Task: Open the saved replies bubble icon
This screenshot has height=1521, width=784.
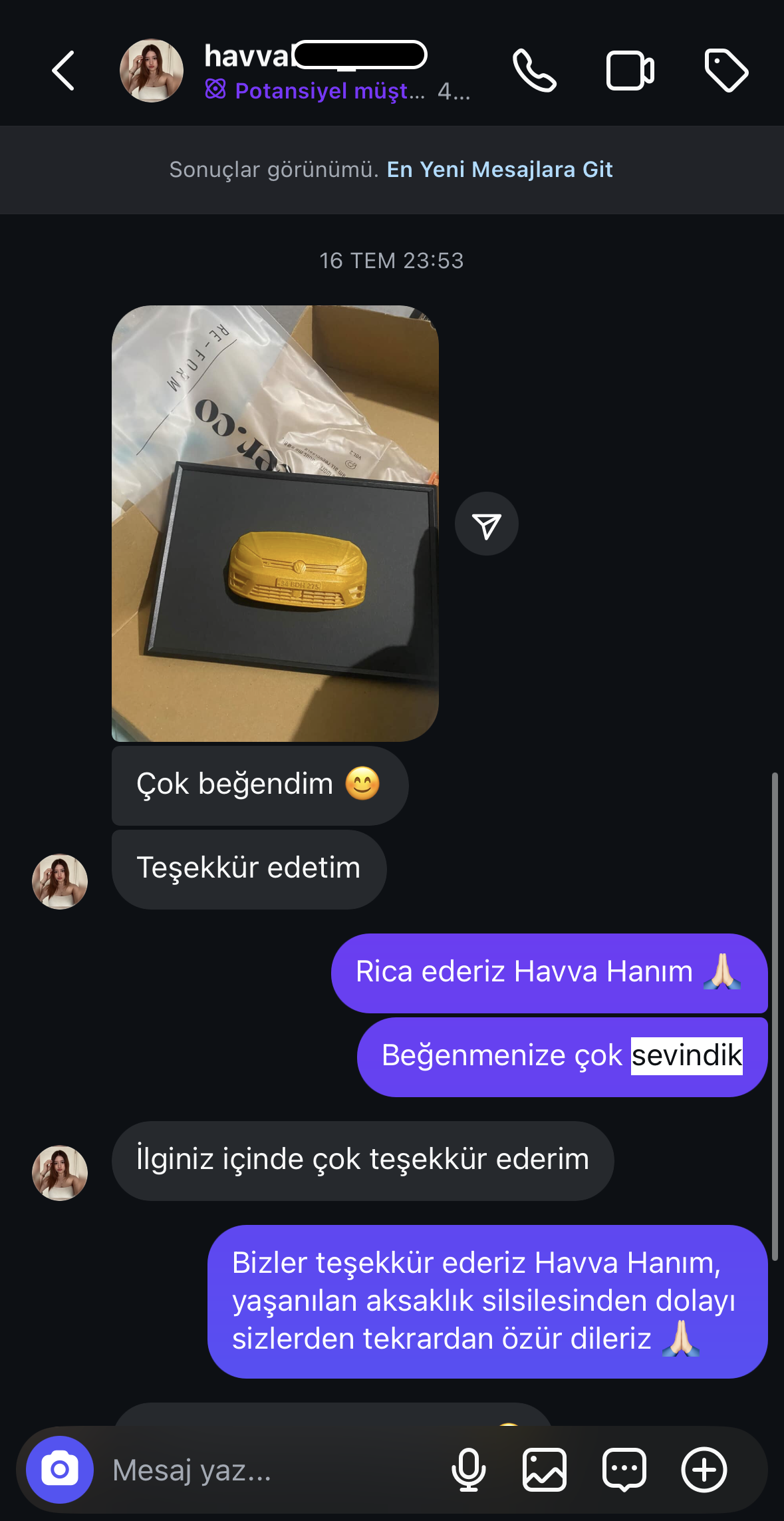Action: [x=624, y=1469]
